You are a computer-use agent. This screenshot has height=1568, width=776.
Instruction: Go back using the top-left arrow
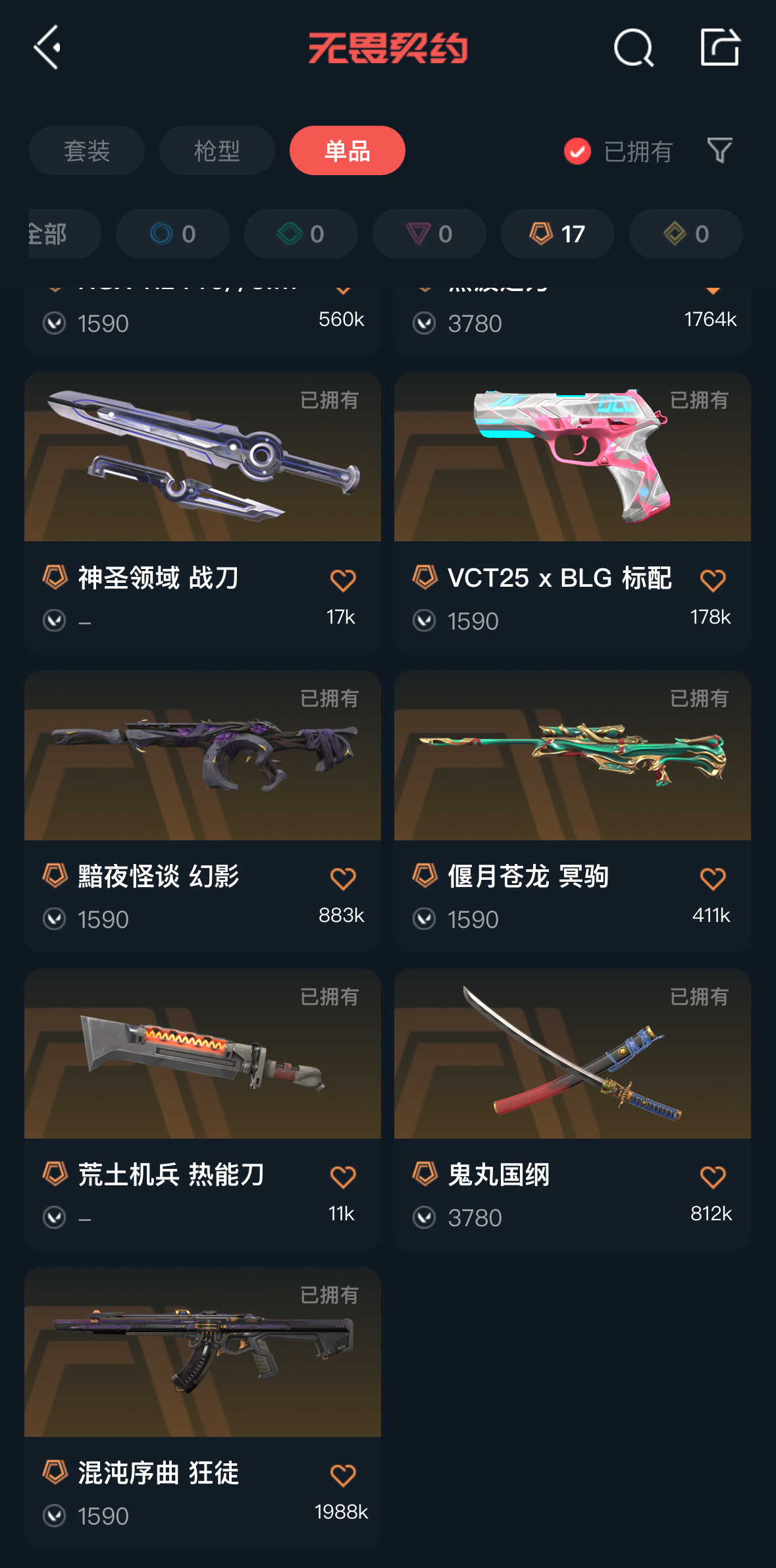pos(47,47)
